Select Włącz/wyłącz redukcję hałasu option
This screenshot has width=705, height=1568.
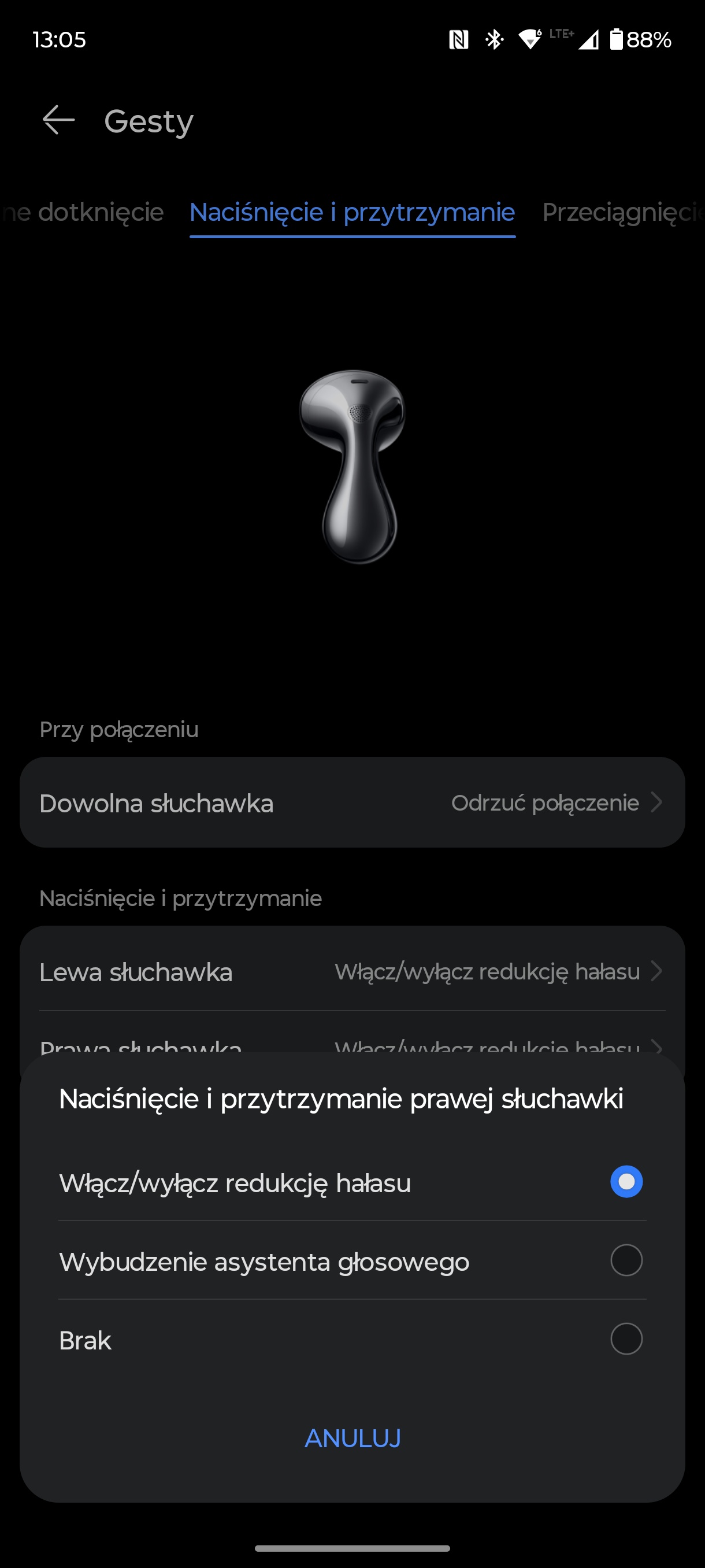[352, 1182]
